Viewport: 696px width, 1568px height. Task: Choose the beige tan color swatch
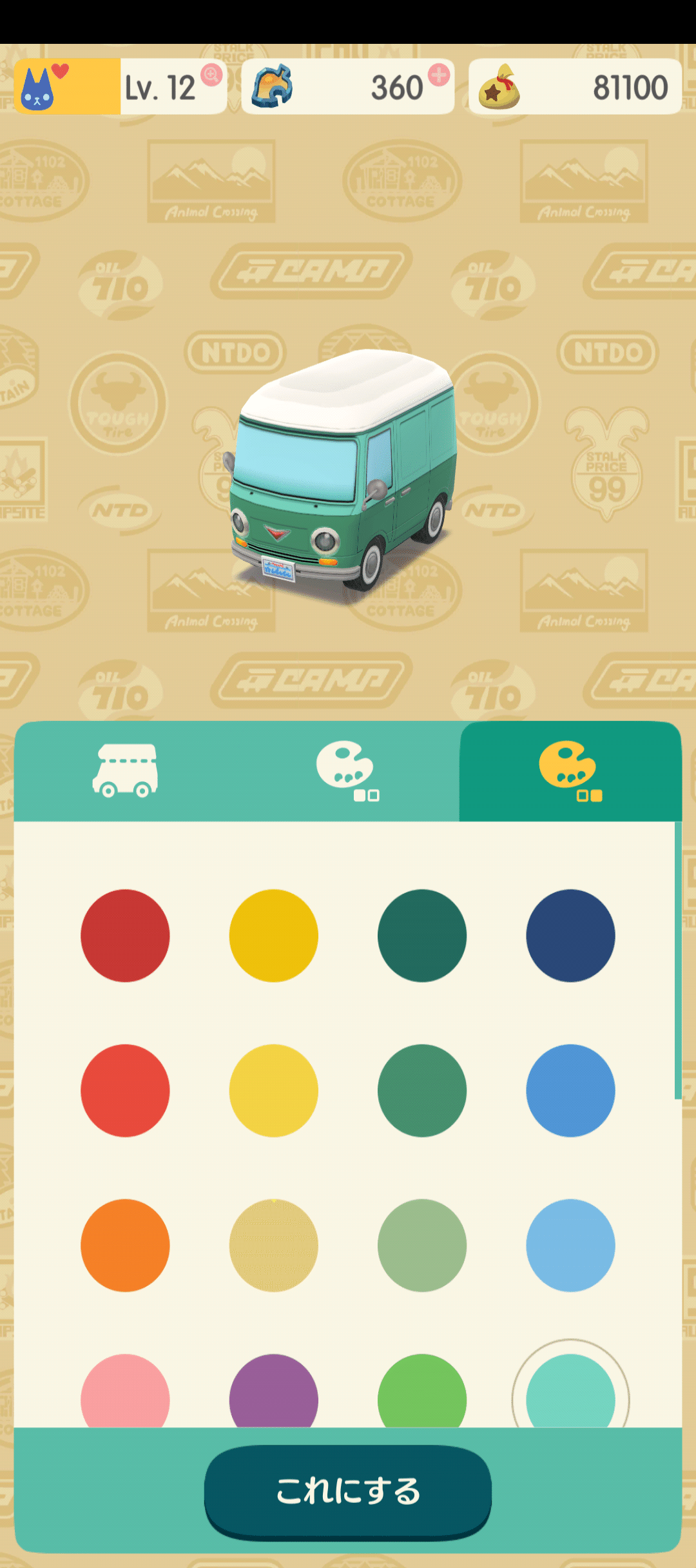274,1245
